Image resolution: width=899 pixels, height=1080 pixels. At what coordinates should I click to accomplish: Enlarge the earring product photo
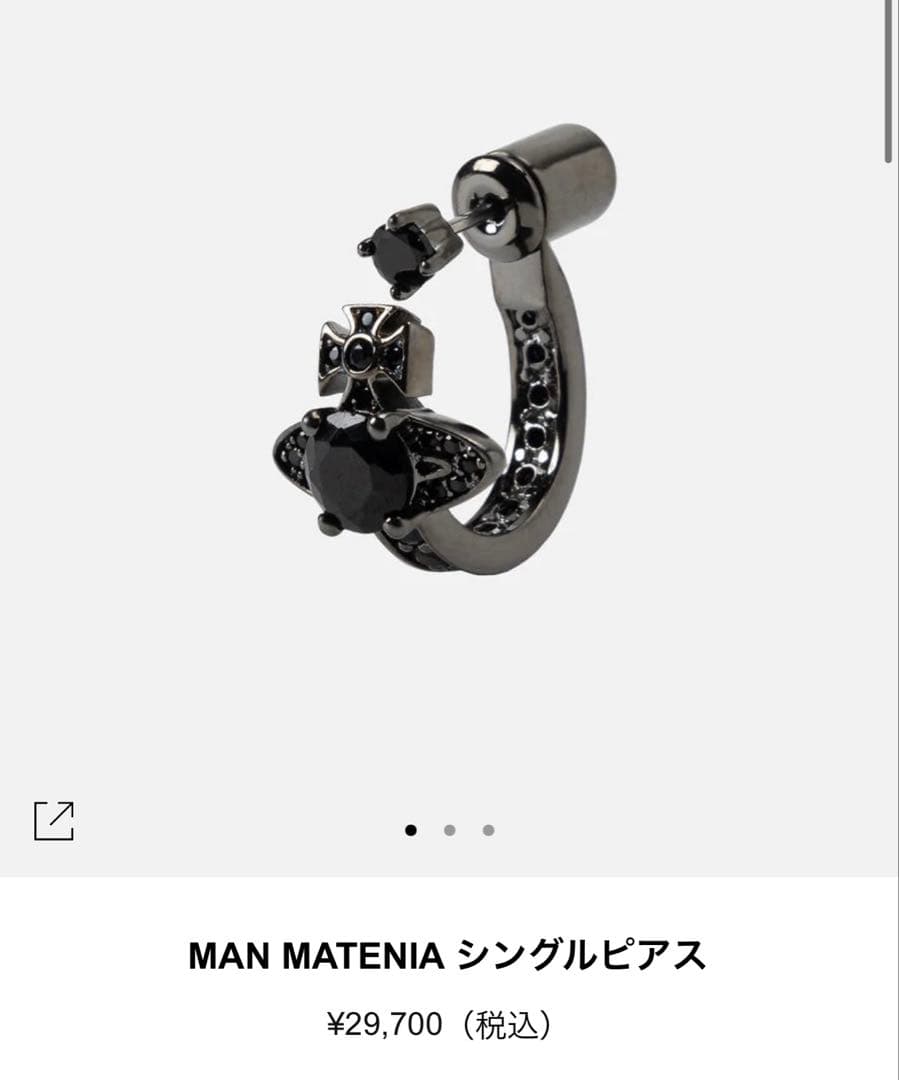tap(450, 400)
